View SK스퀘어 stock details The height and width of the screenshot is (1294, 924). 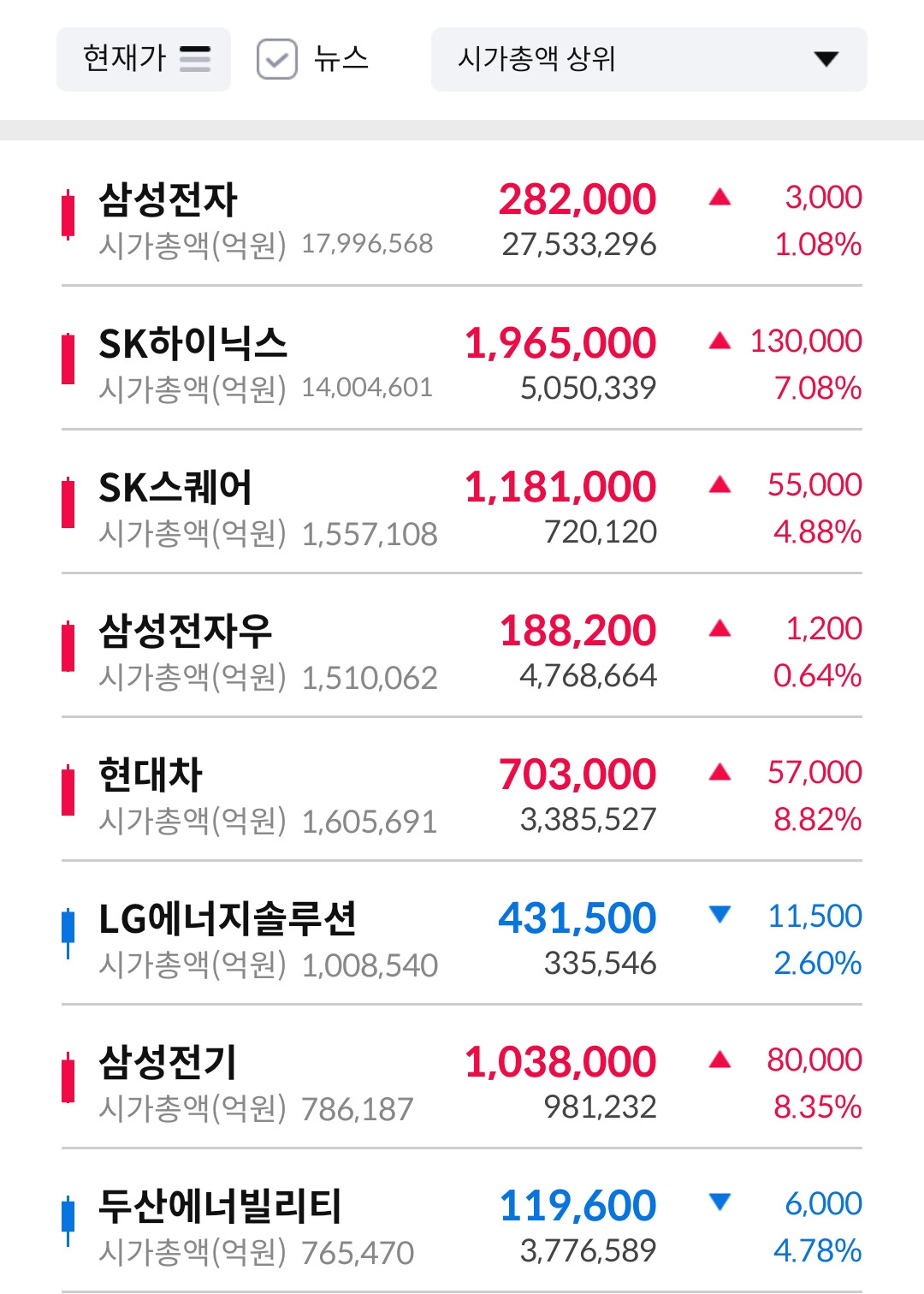click(x=462, y=502)
